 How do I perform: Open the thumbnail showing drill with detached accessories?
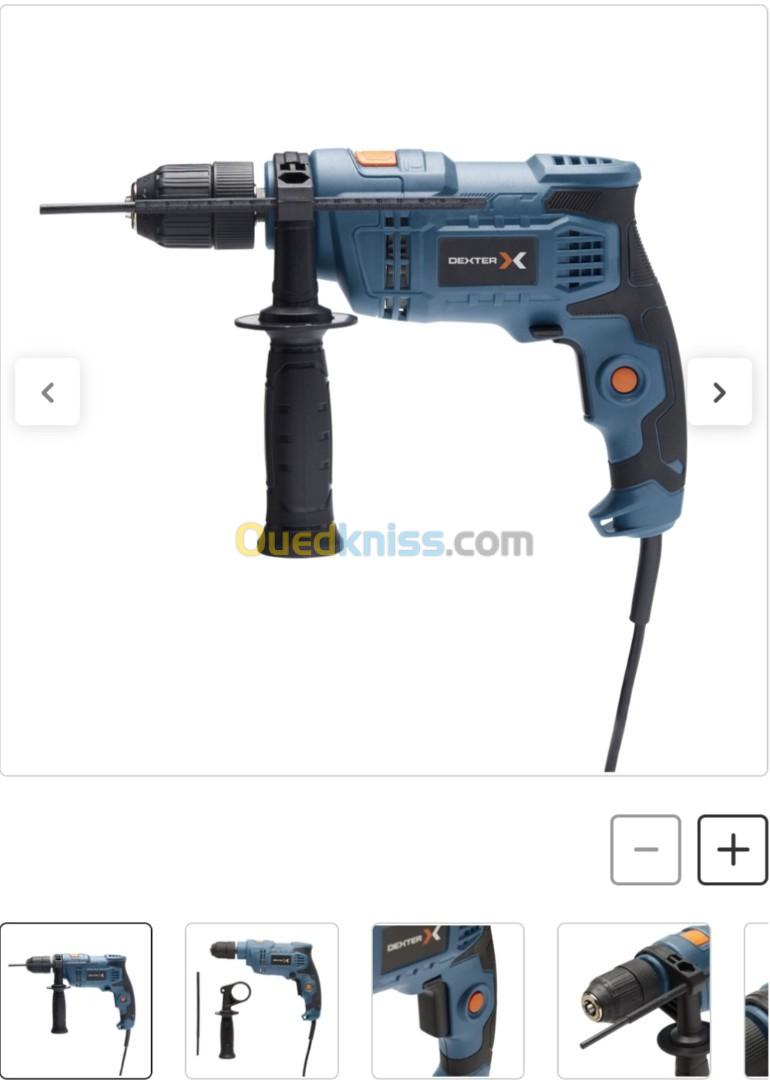tap(261, 1000)
